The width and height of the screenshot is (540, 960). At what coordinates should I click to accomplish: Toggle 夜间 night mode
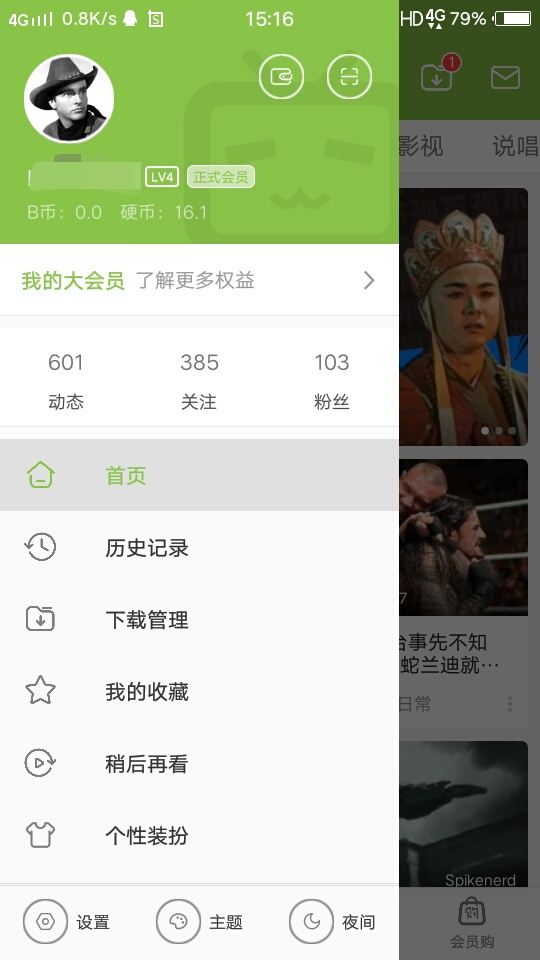[332, 921]
